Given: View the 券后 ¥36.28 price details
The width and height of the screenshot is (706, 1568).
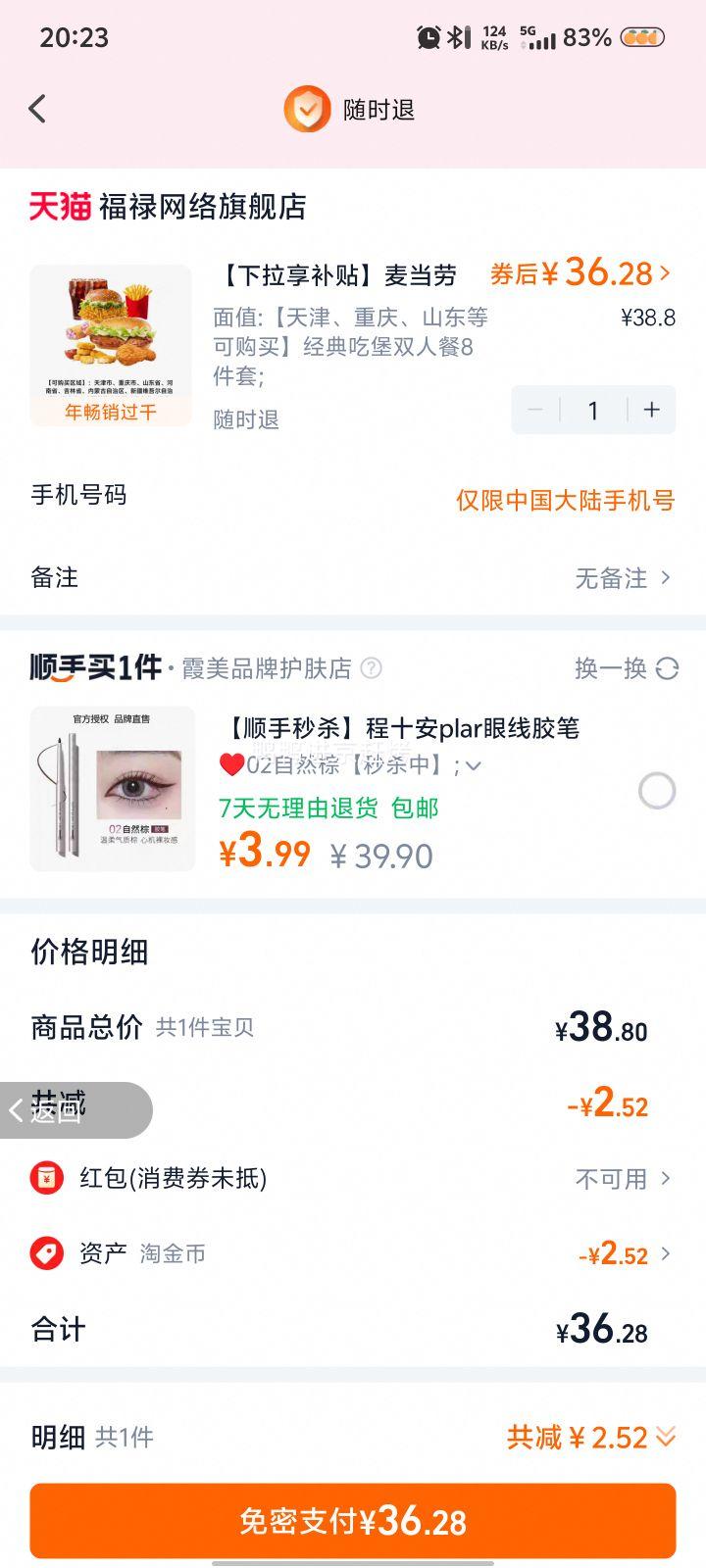Looking at the screenshot, I should click(580, 273).
